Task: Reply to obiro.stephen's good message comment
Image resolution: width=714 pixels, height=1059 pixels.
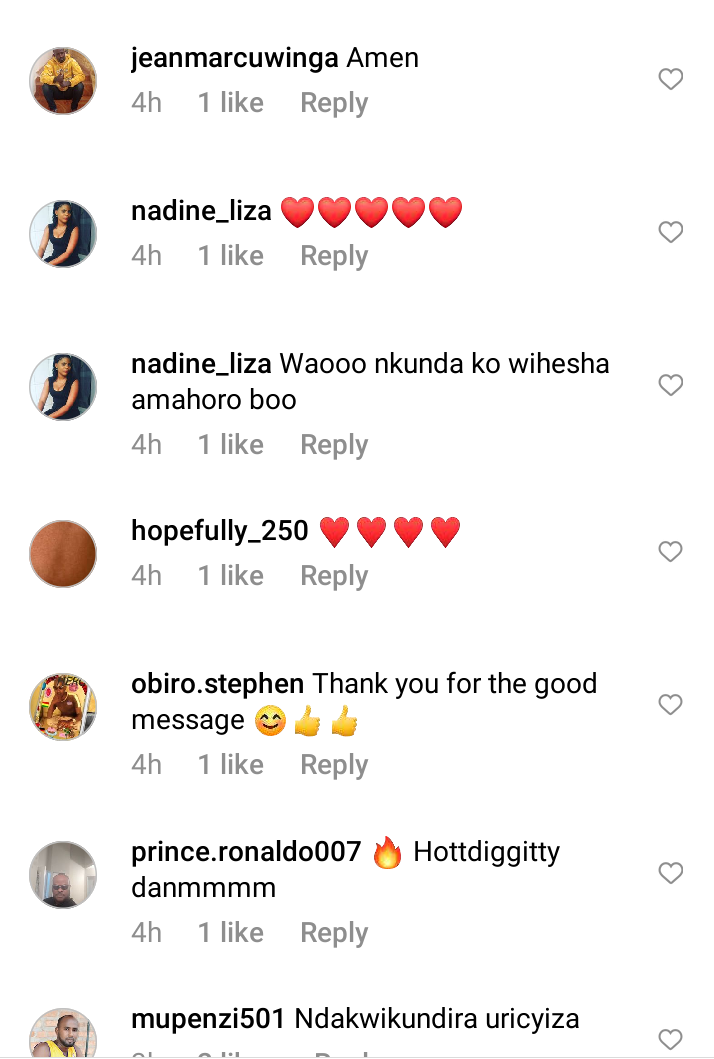Action: click(x=334, y=765)
